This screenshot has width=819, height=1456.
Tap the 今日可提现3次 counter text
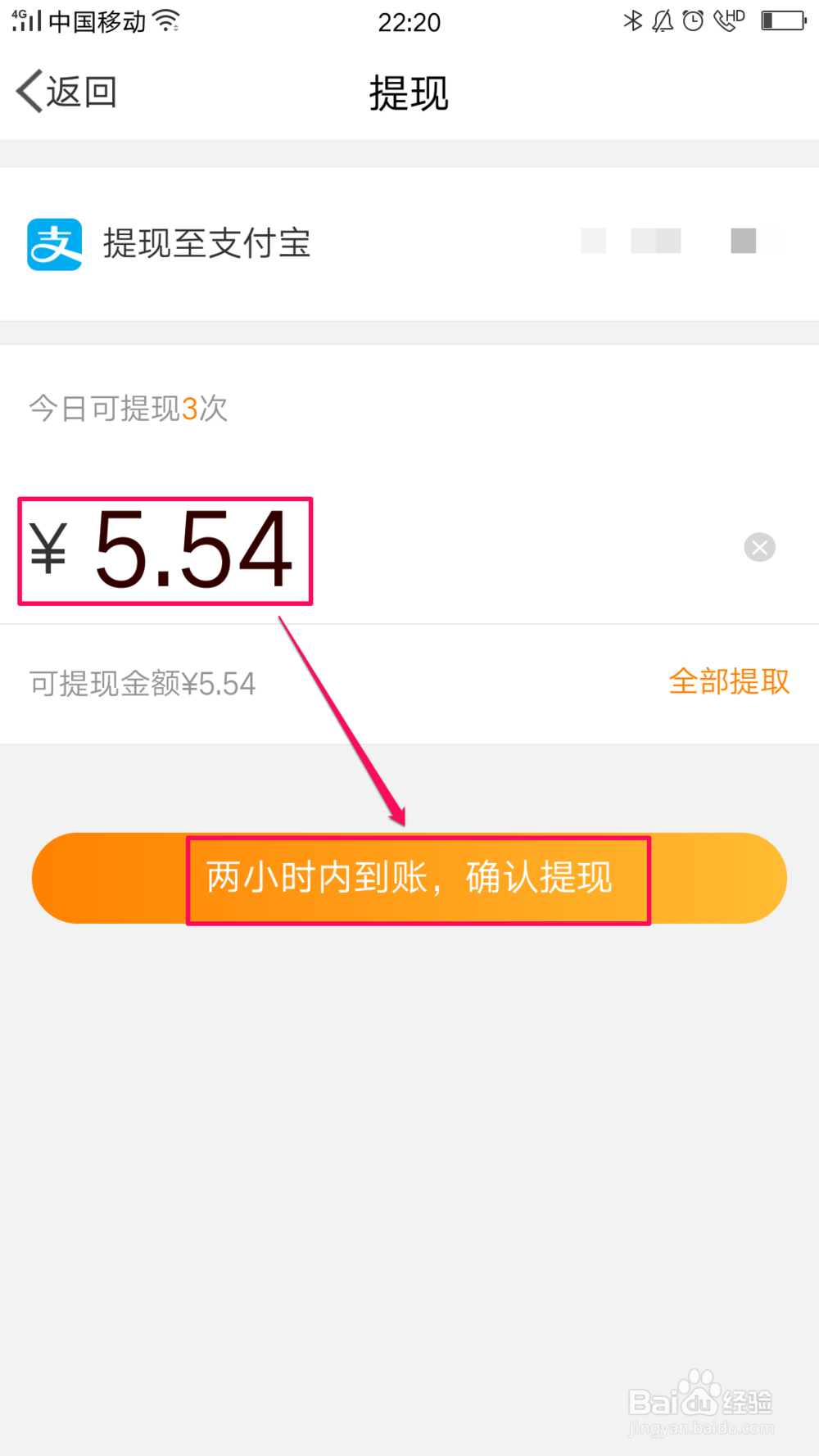[x=127, y=408]
